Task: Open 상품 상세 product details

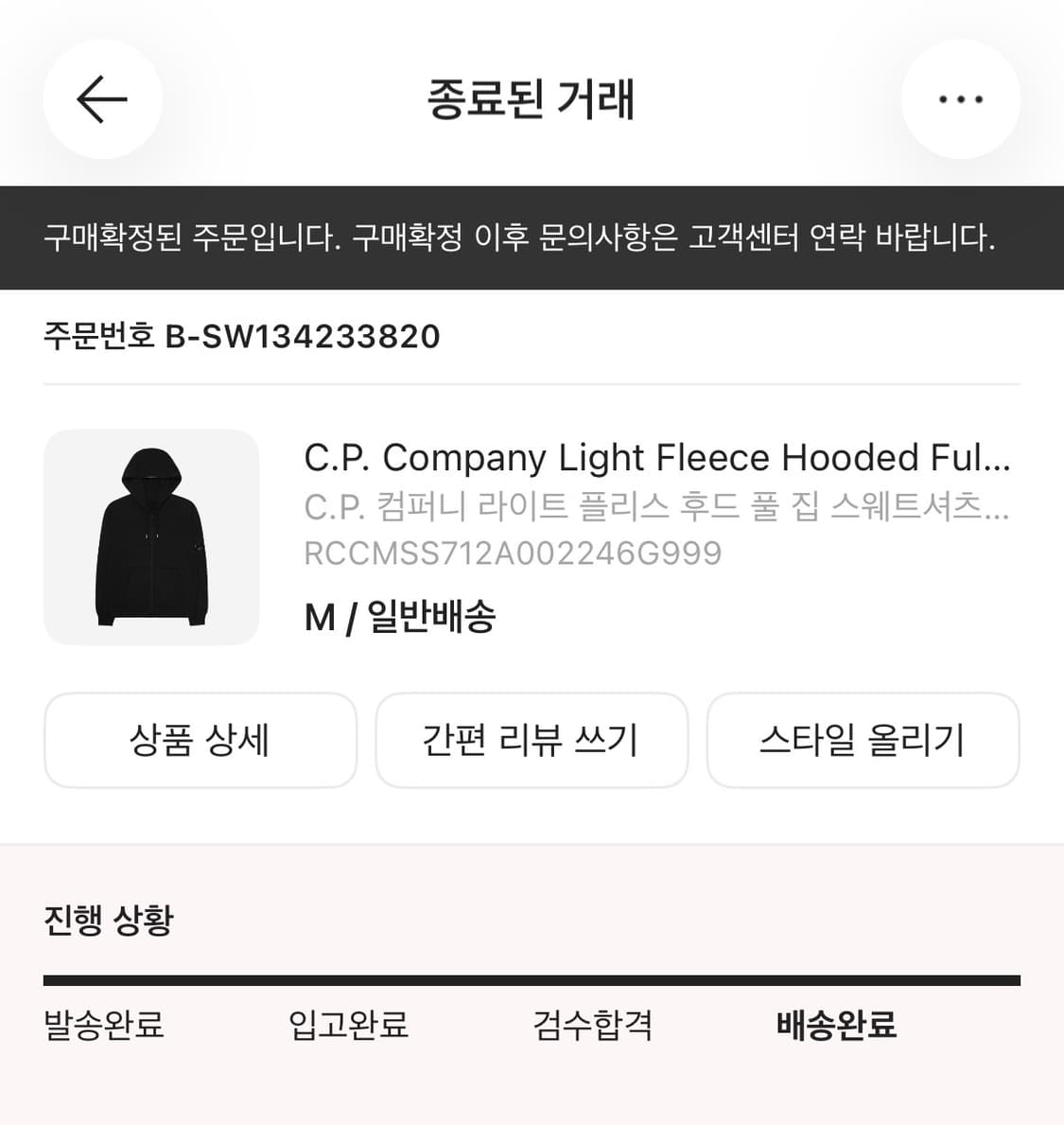Action: click(x=201, y=741)
